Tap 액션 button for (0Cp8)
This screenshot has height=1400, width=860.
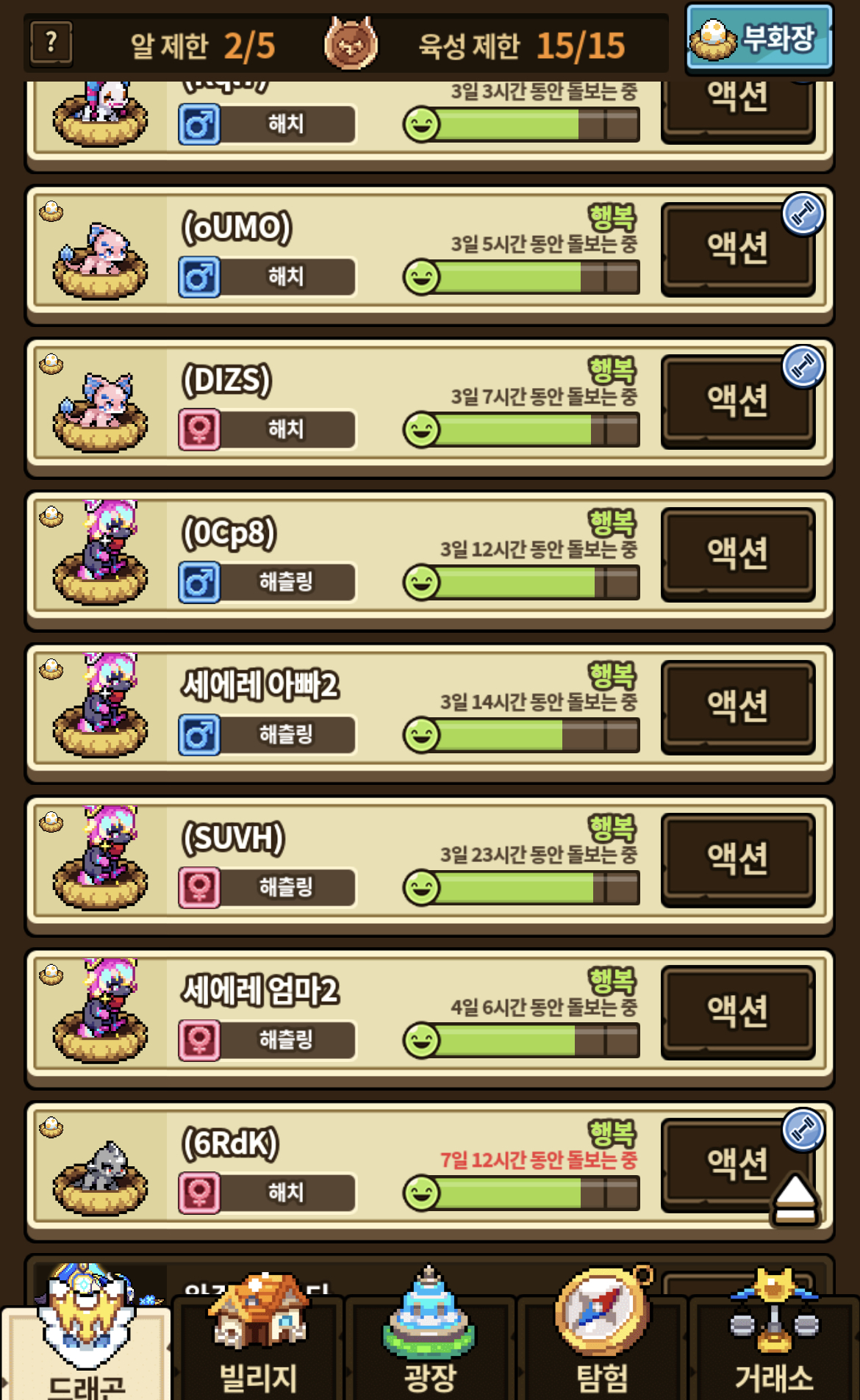737,554
